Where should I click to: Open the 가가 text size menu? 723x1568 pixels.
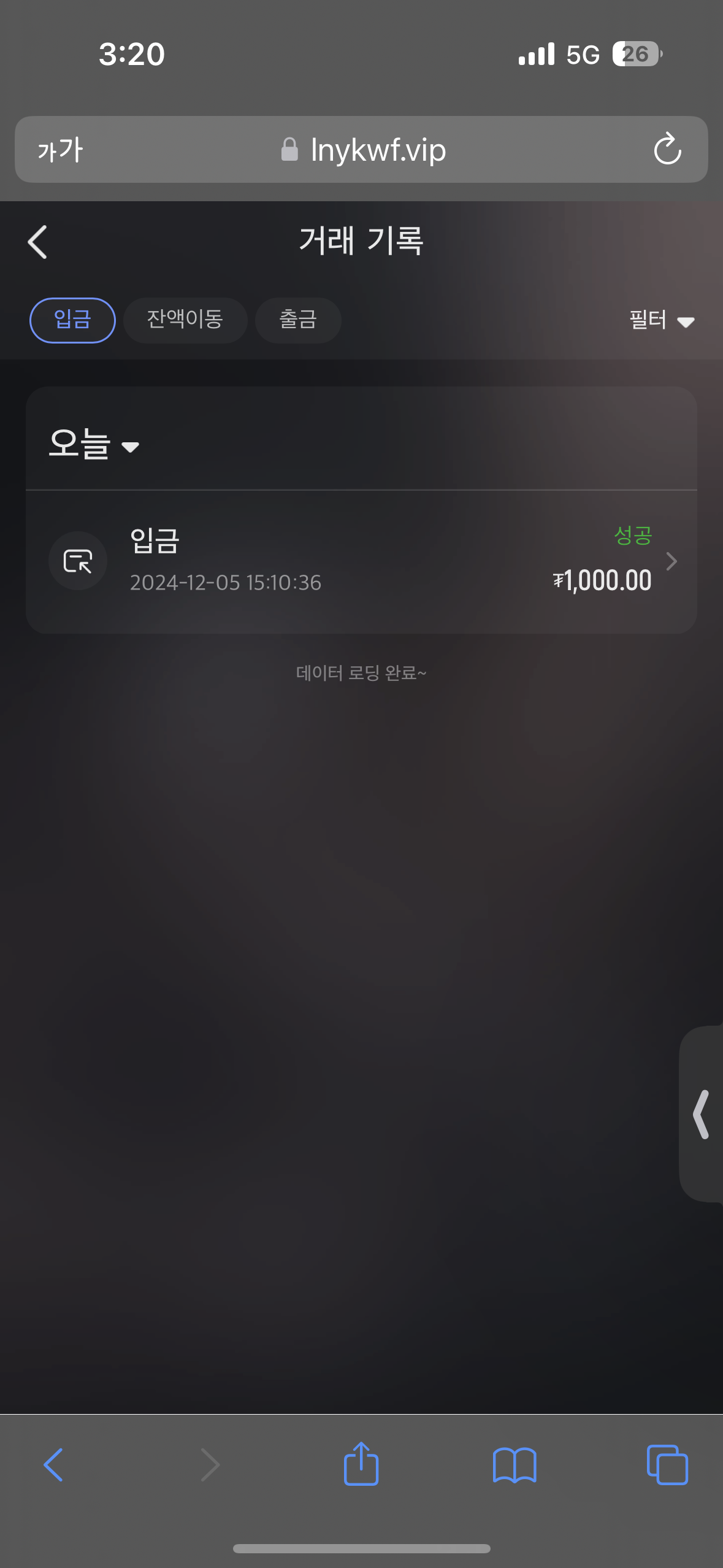[x=60, y=150]
